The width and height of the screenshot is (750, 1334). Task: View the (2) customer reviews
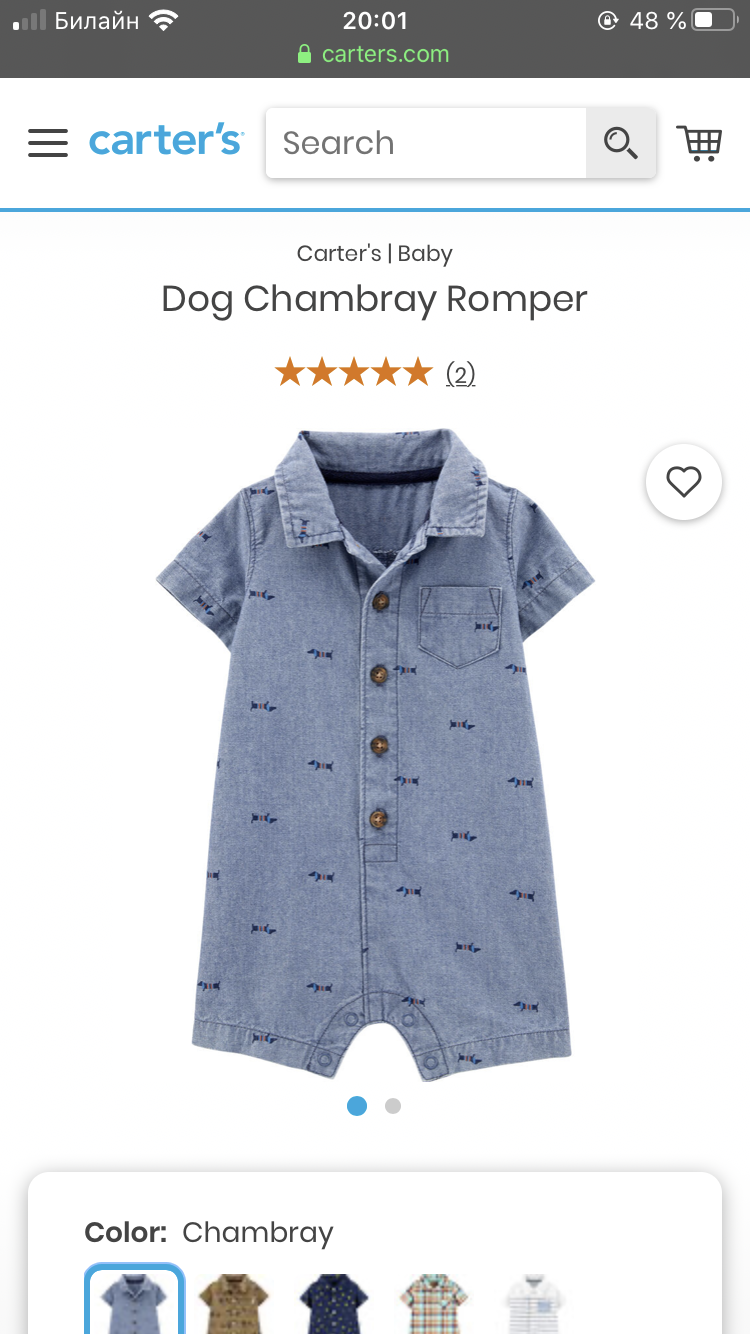460,374
